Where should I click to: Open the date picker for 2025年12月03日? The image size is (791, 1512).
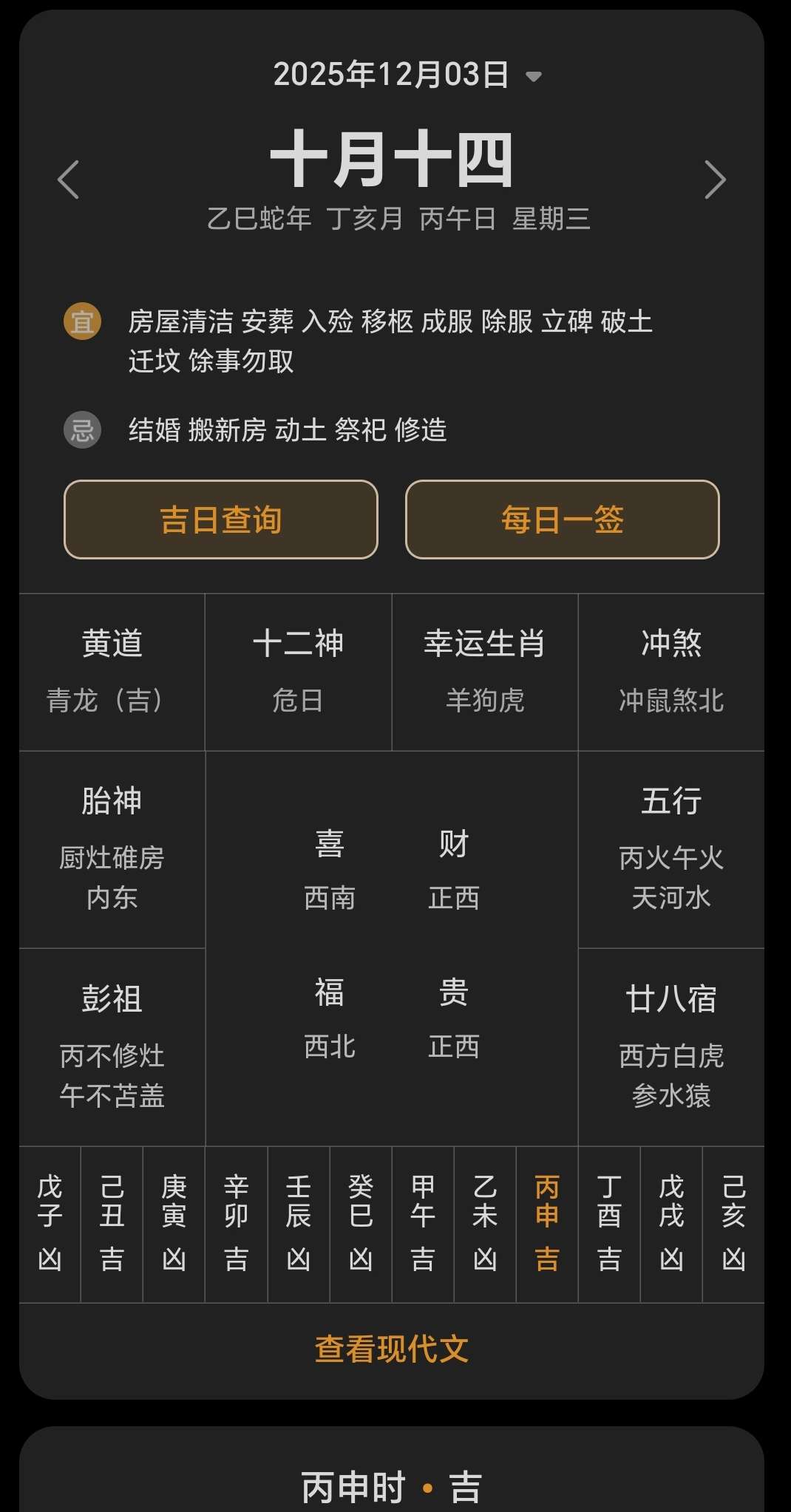407,75
